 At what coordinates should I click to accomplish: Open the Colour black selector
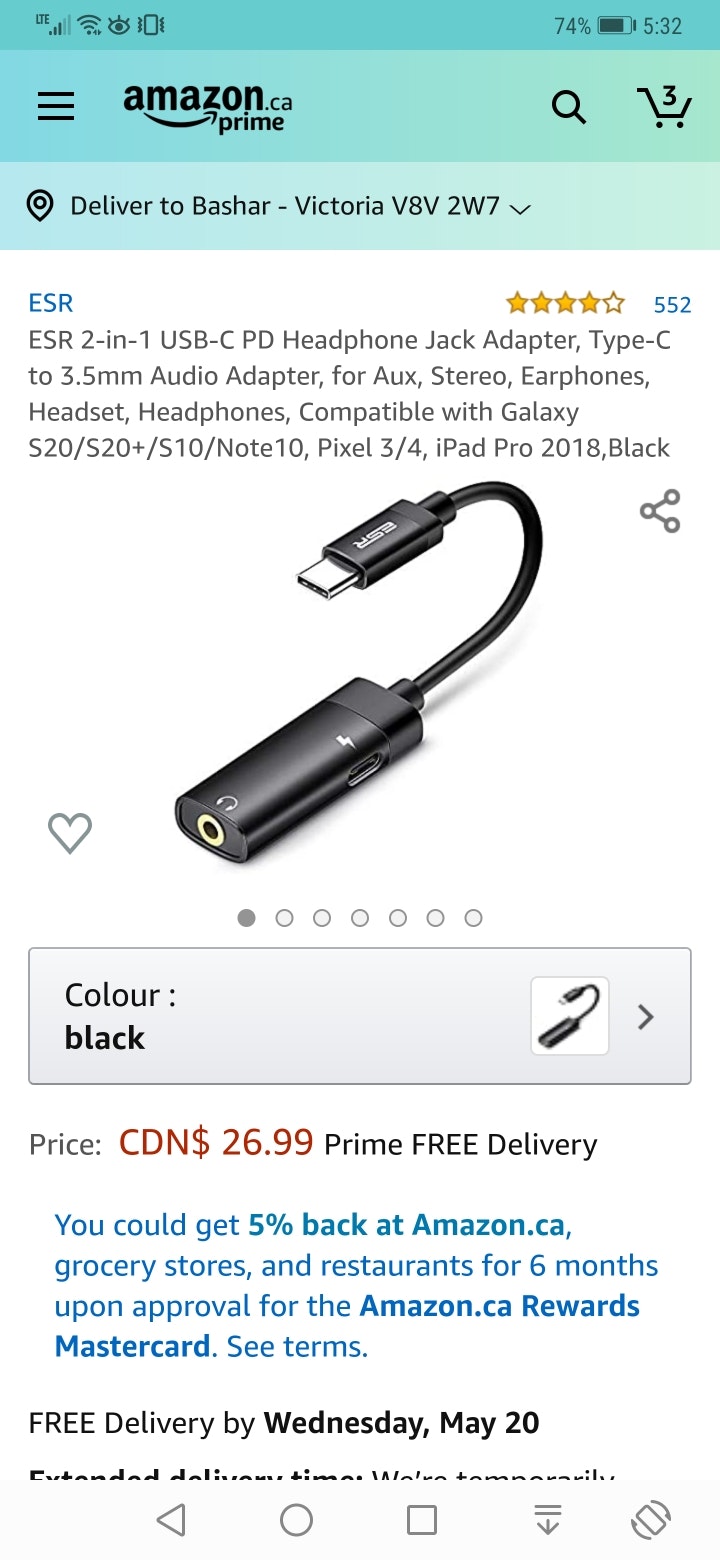click(x=360, y=1016)
